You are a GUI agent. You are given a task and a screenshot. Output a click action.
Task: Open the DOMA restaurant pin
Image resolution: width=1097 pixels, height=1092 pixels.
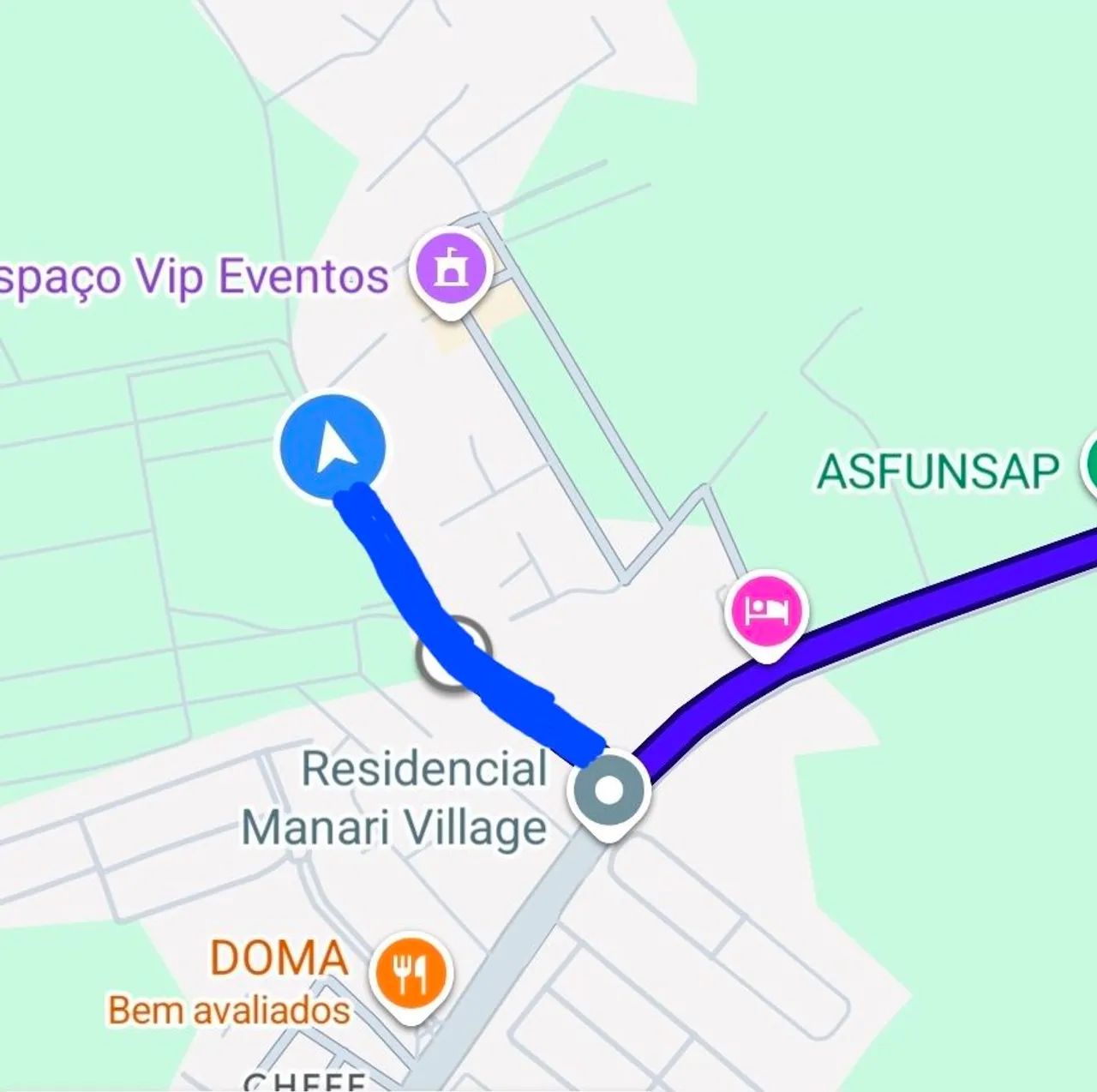(411, 972)
